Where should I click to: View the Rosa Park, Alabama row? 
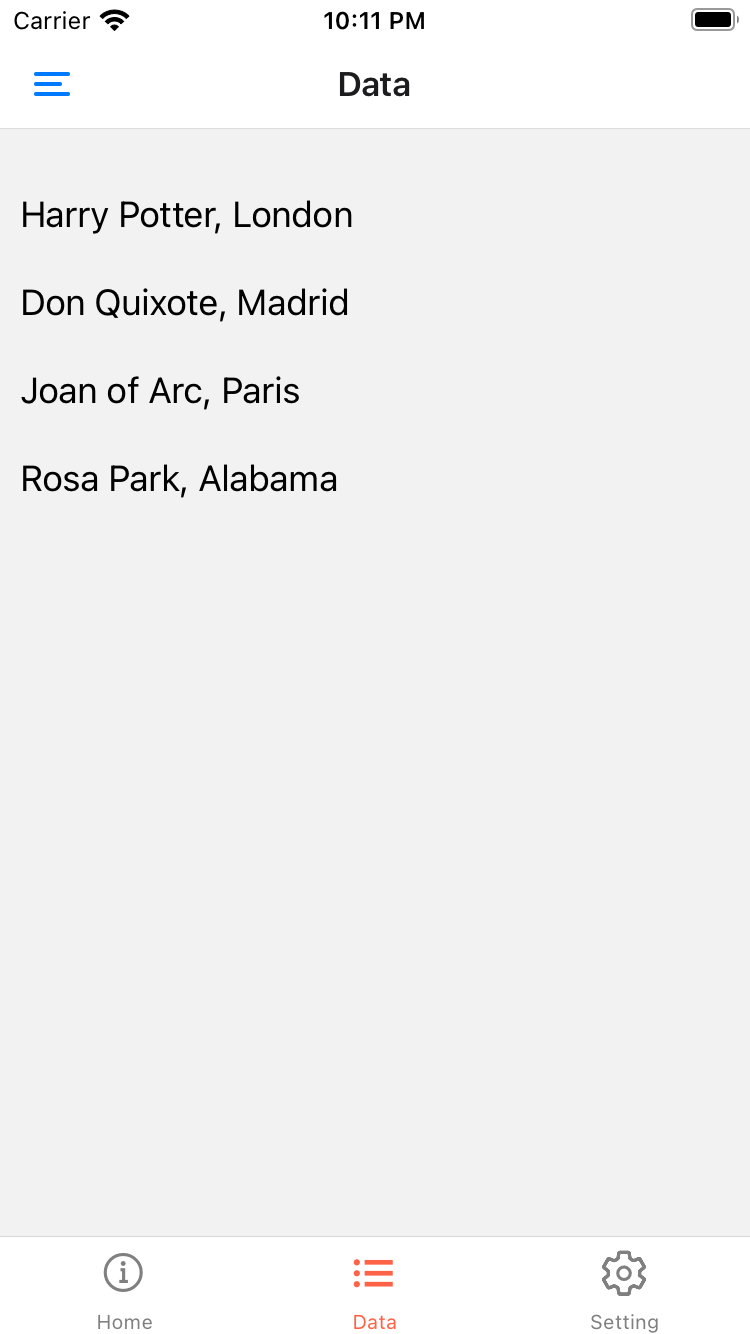[179, 479]
